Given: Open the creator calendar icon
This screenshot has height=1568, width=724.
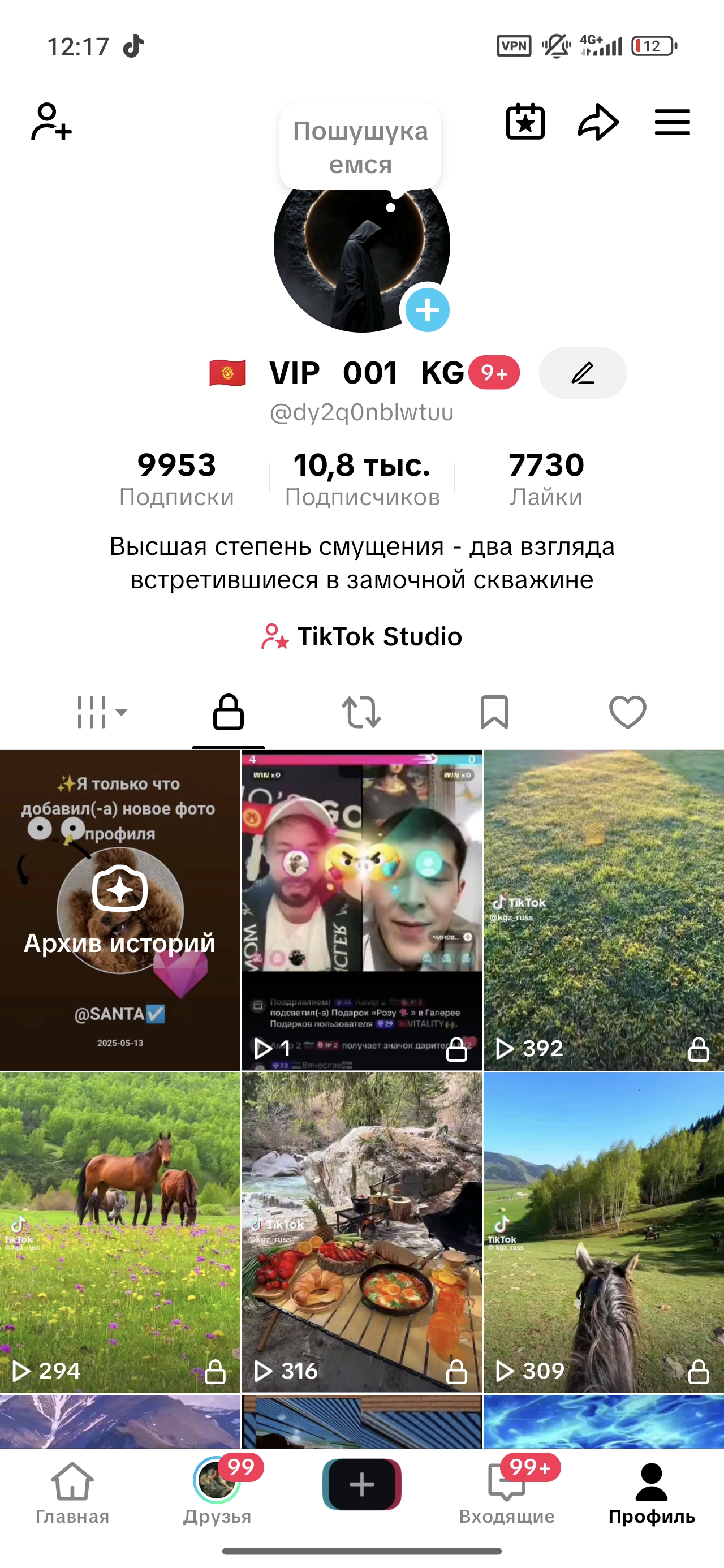Looking at the screenshot, I should point(525,122).
